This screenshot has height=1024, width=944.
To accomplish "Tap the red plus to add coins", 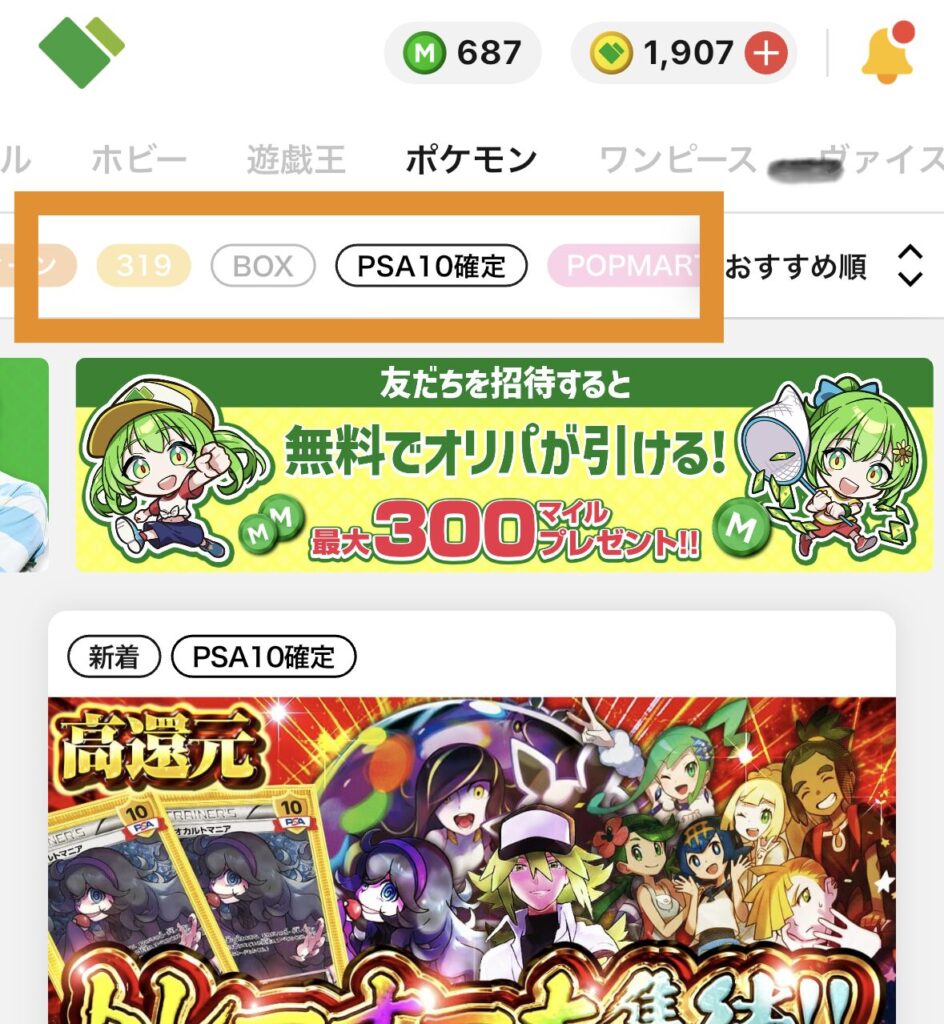I will click(x=766, y=53).
